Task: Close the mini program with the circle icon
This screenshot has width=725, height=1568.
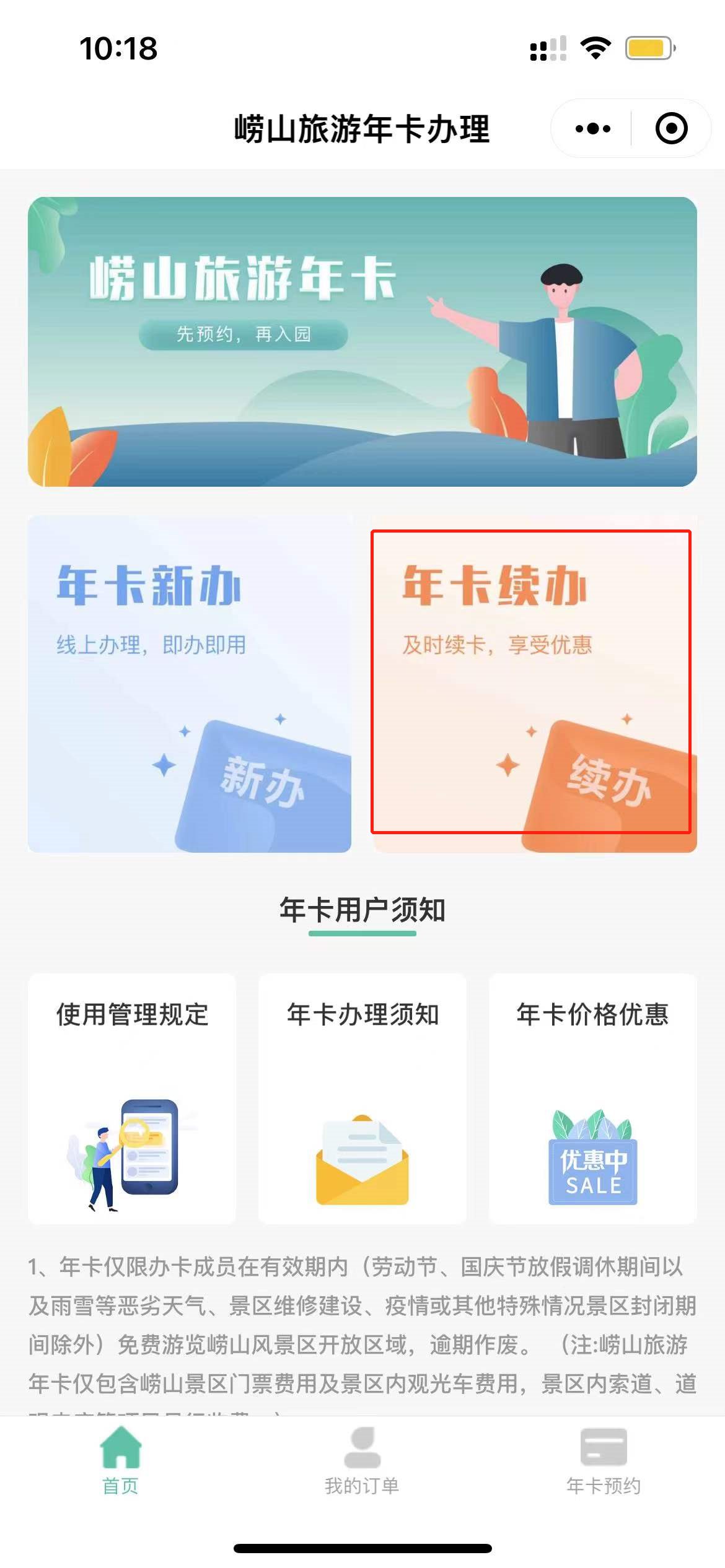Action: (671, 129)
